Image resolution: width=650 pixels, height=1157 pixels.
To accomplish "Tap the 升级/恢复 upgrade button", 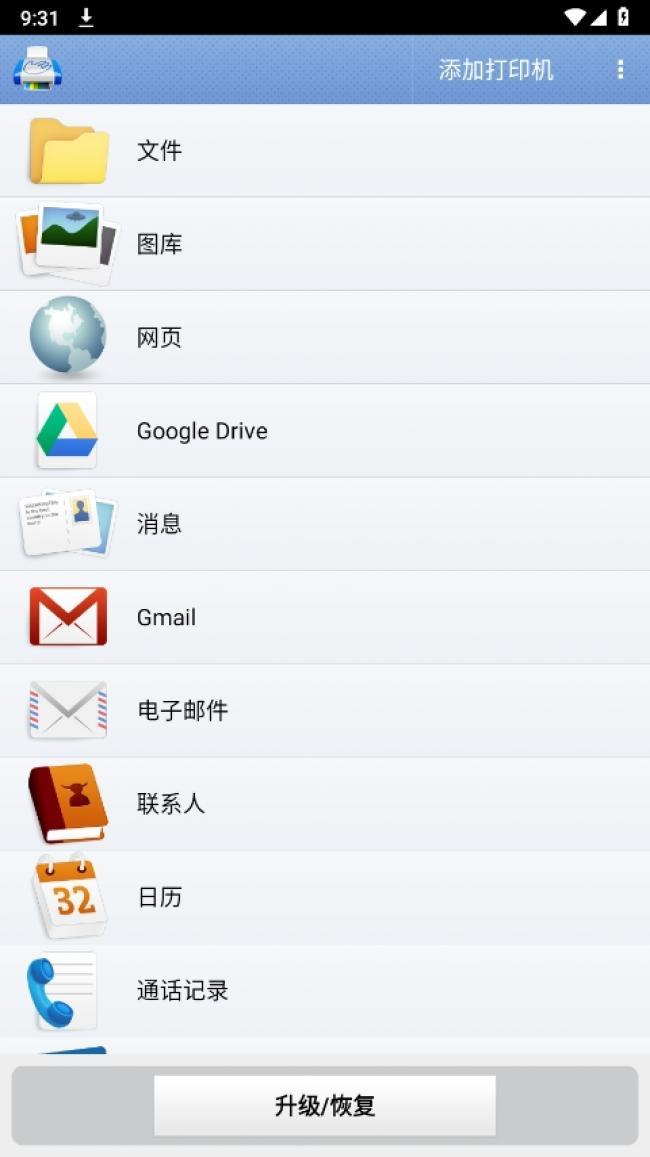I will tap(325, 1105).
